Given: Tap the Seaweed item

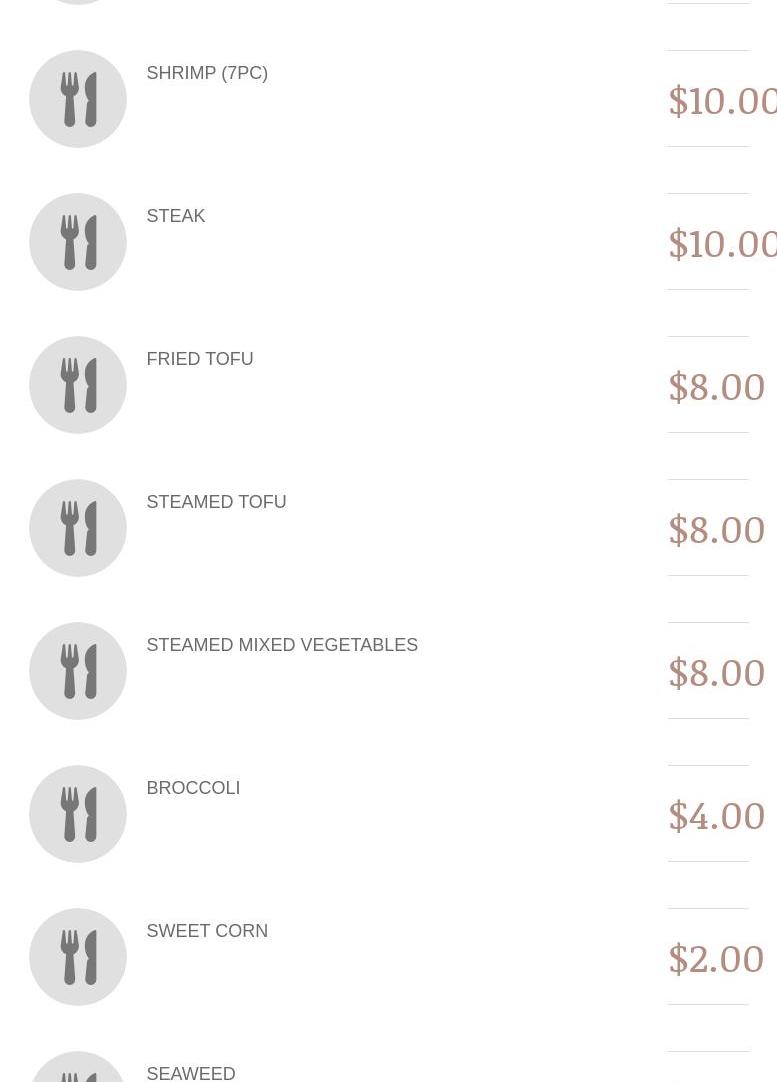Looking at the screenshot, I should point(191,1072).
